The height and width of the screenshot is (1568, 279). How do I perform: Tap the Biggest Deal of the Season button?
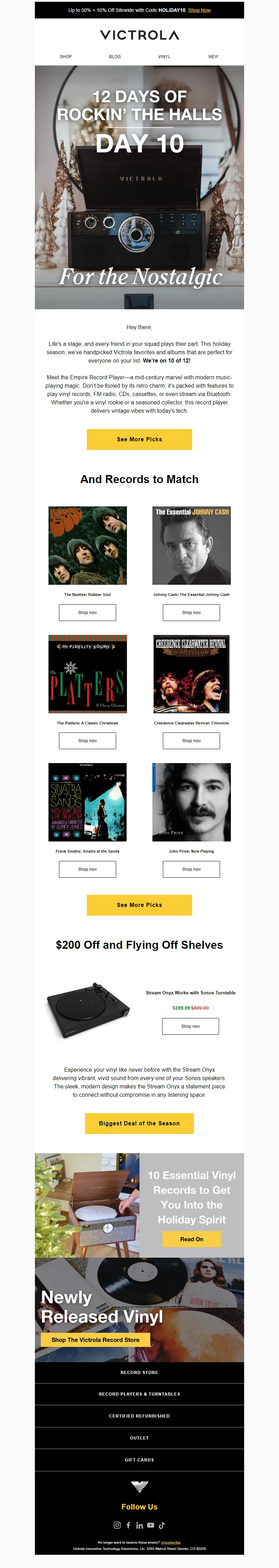tap(139, 1124)
